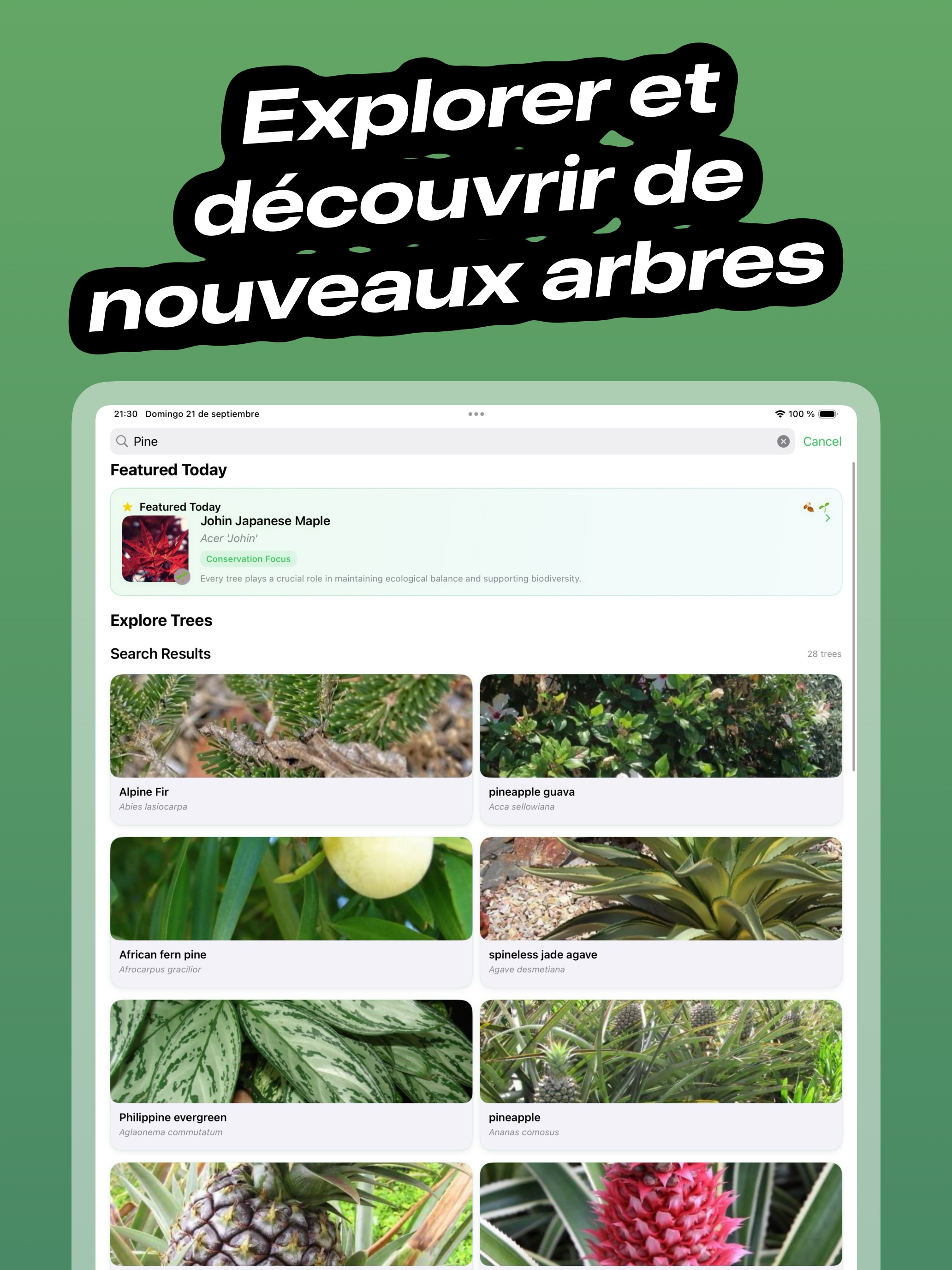Tap Cancel to dismiss the search
952x1270 pixels.
(822, 442)
